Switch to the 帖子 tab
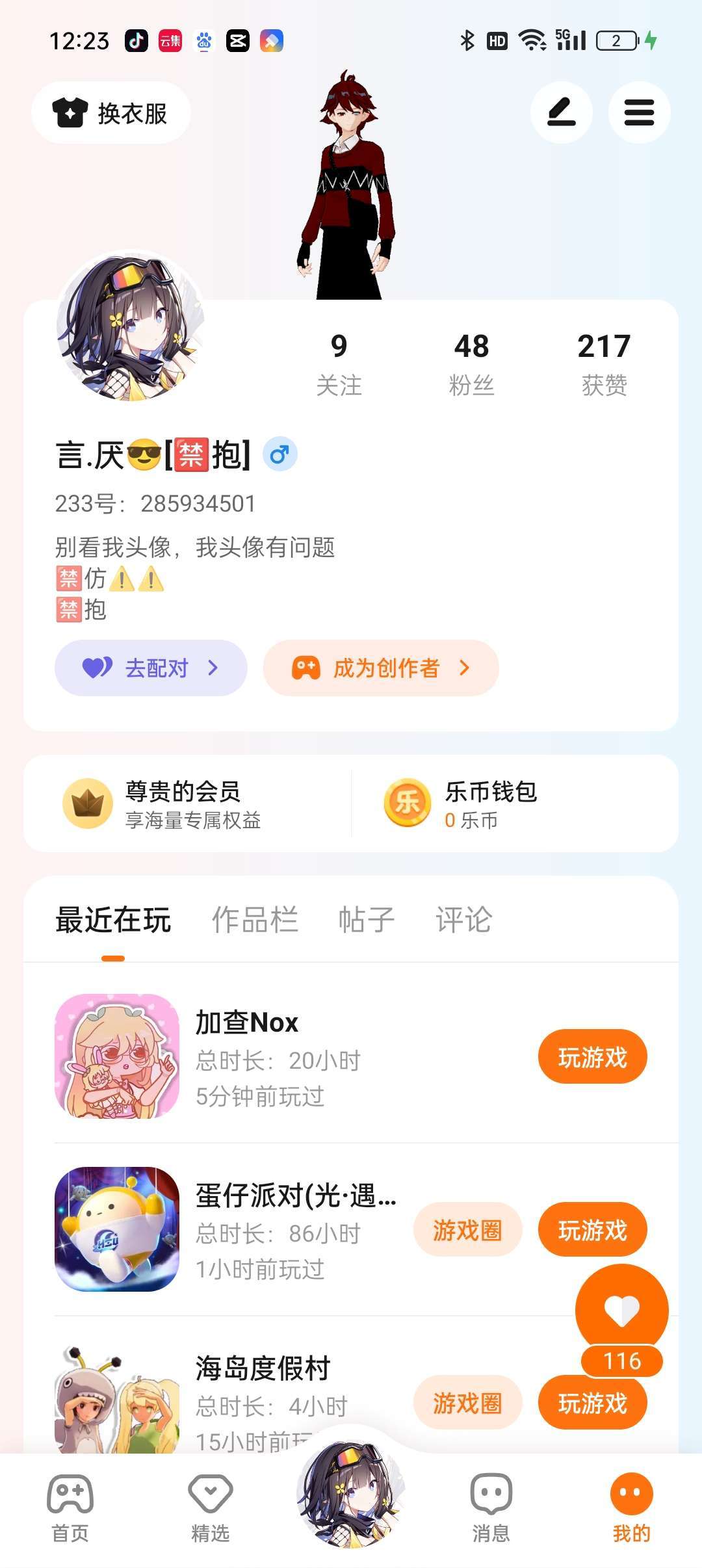Image resolution: width=702 pixels, height=1568 pixels. (367, 920)
